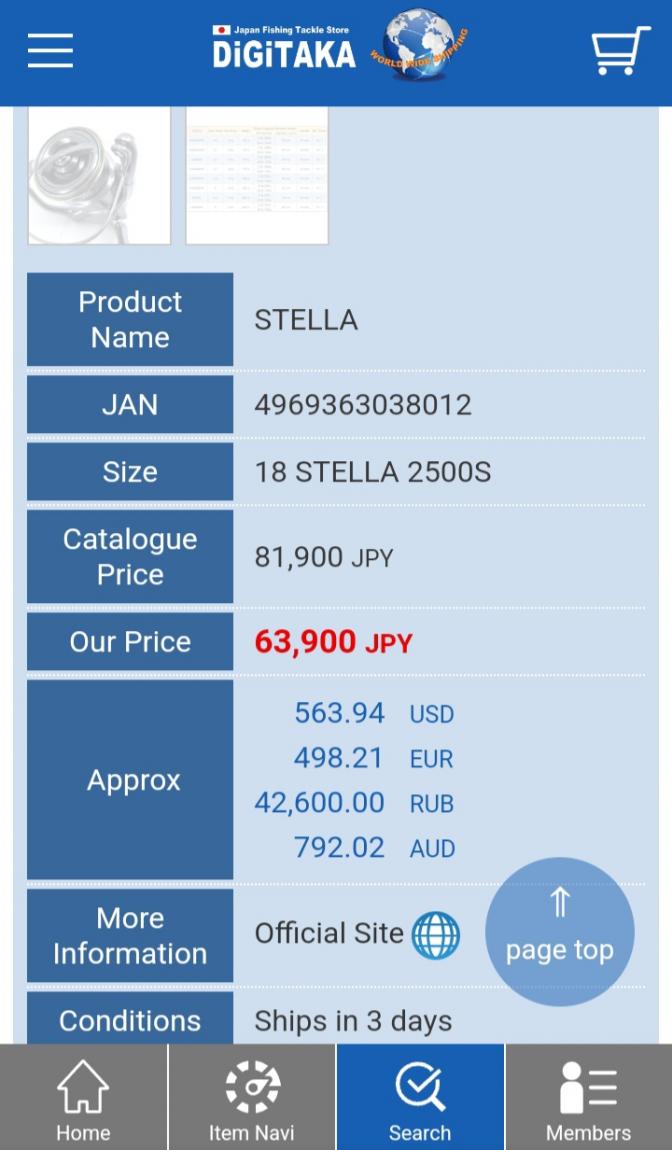Go to the Home tab
Screen dimensions: 672x1150
coord(83,1098)
